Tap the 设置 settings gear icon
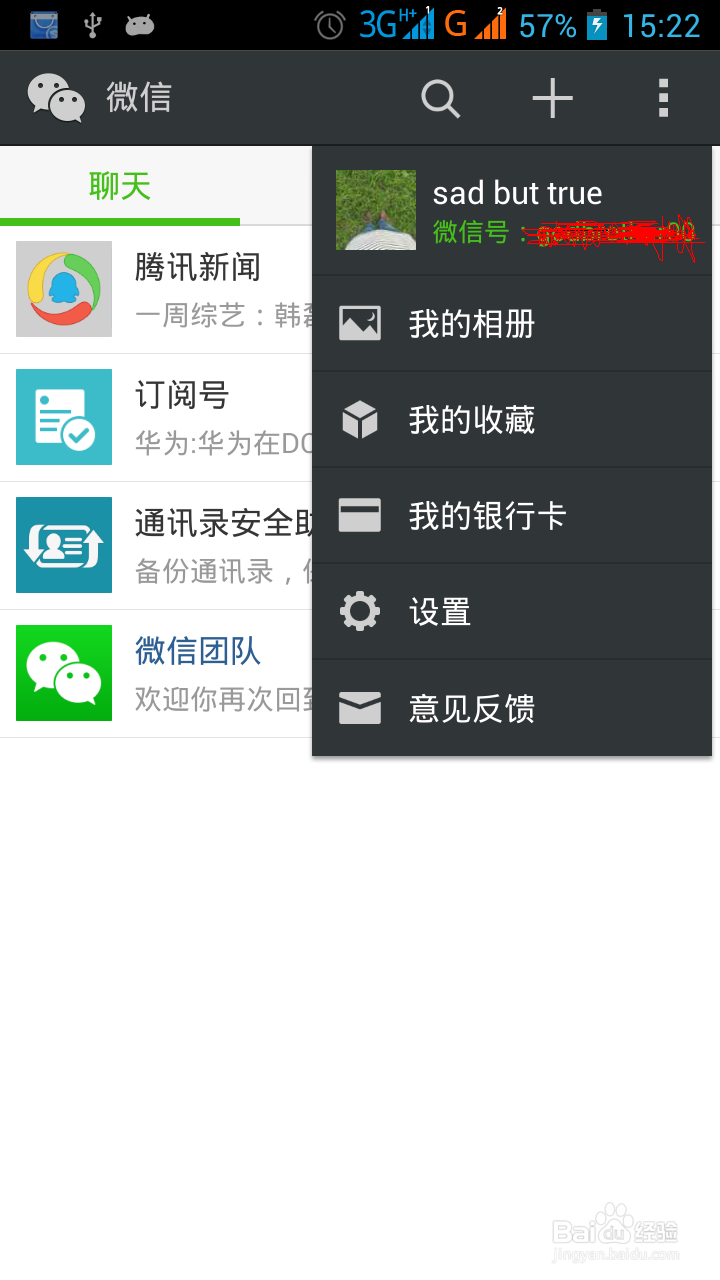 360,611
